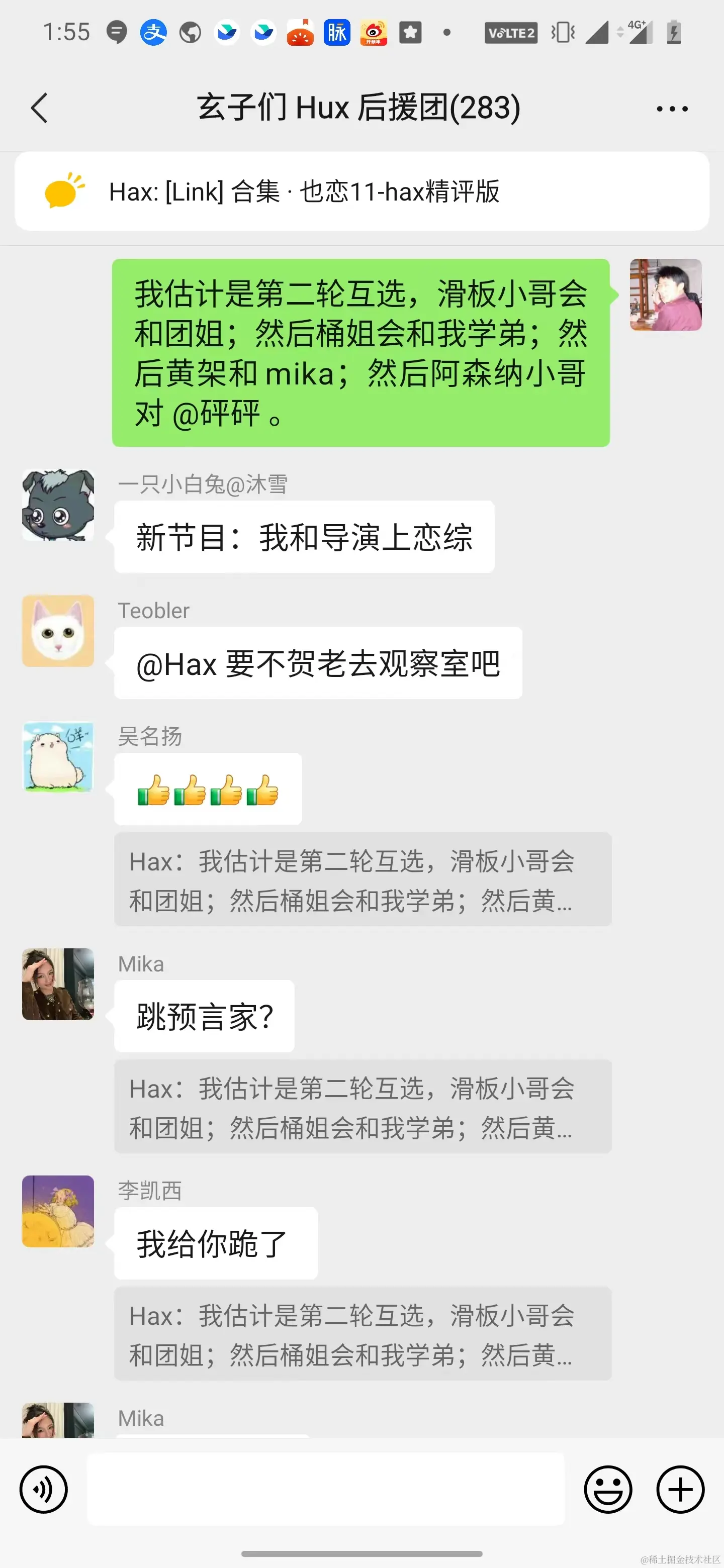Open the emoji picker
Viewport: 724px width, 1568px height.
[x=608, y=1490]
